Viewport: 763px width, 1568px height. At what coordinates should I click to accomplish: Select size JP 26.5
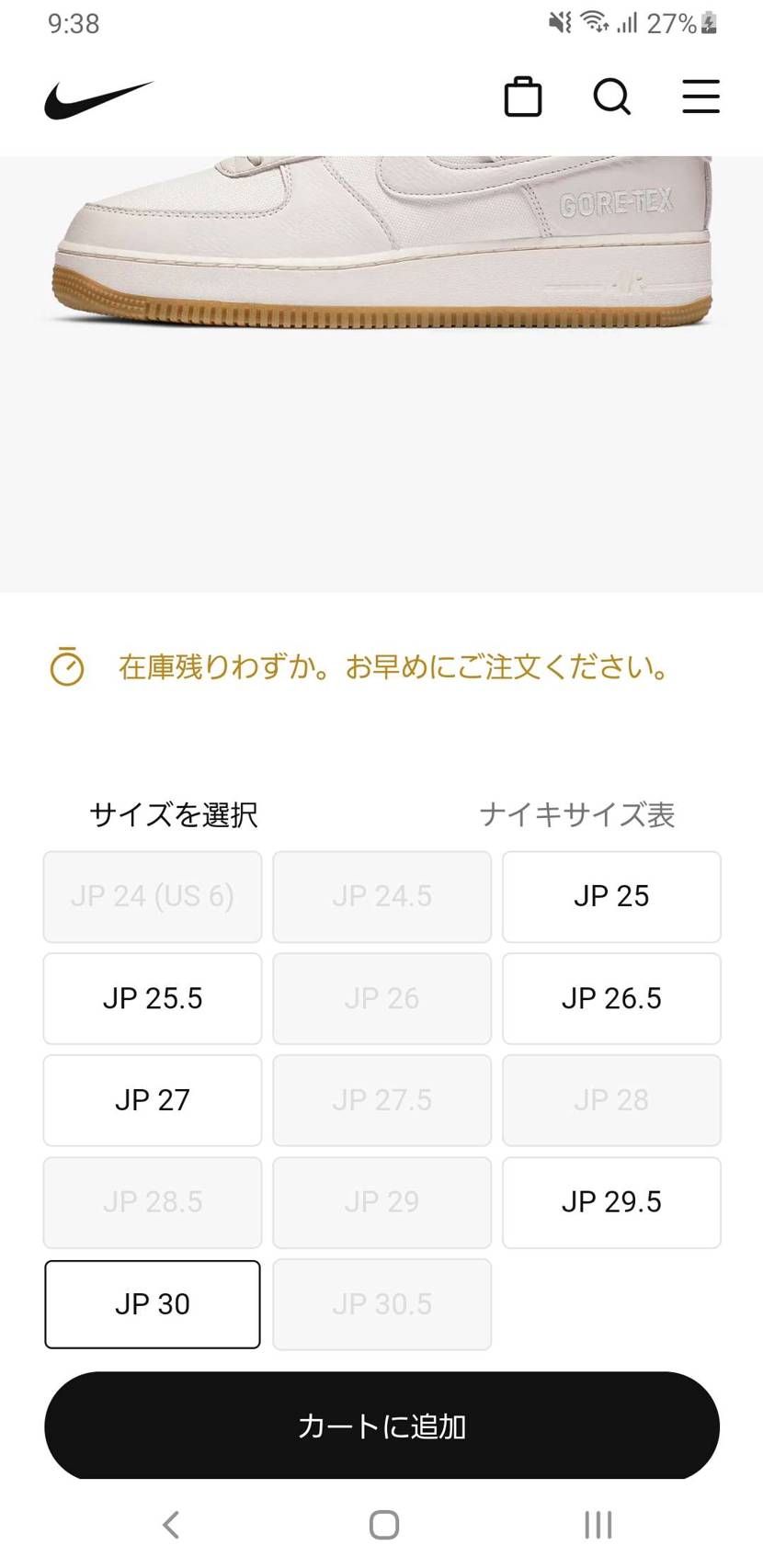click(611, 998)
